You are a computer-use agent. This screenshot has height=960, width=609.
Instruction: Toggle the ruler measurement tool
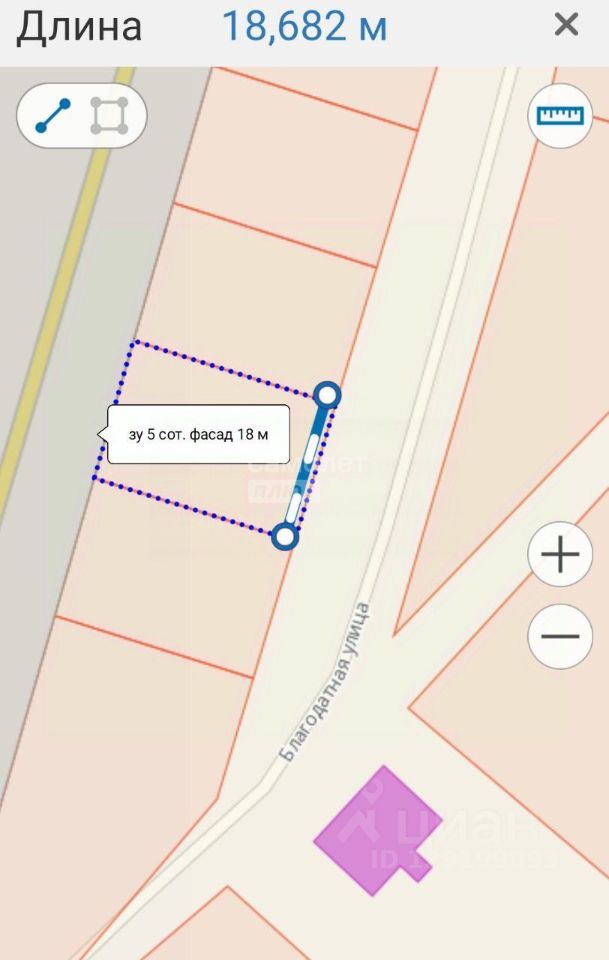tap(560, 116)
